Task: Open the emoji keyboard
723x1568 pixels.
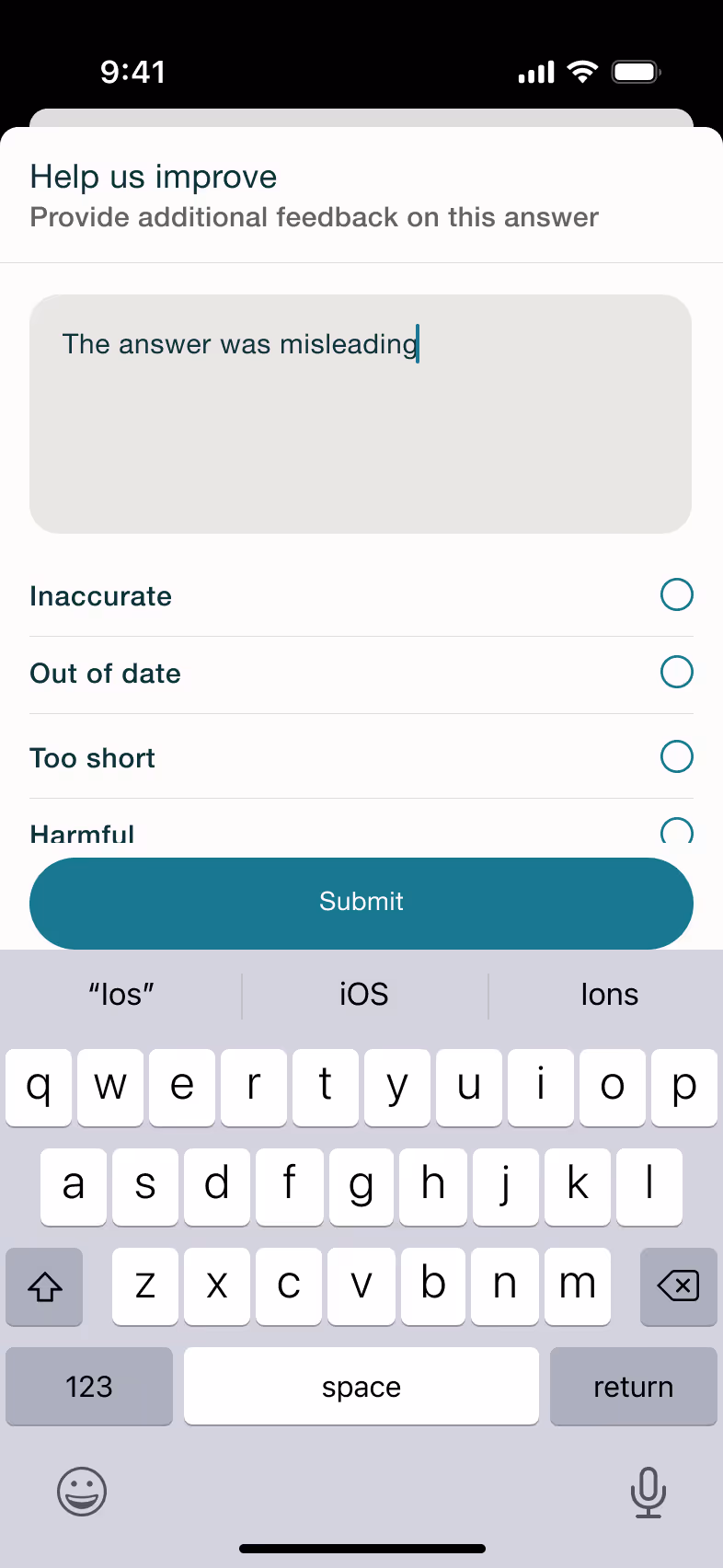Action: point(82,1491)
